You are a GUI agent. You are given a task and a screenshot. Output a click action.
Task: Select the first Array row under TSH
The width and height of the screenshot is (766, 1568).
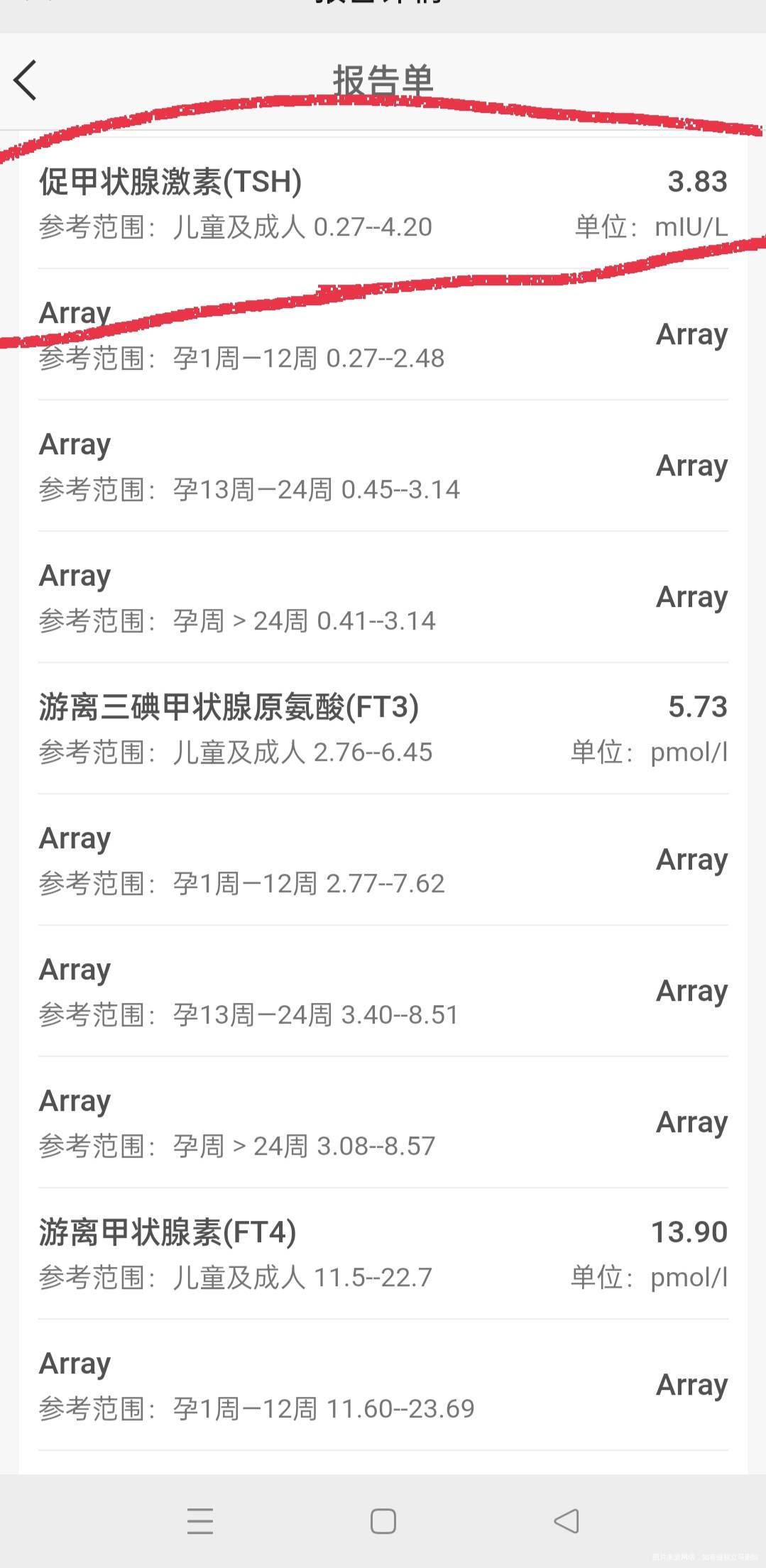73,312
